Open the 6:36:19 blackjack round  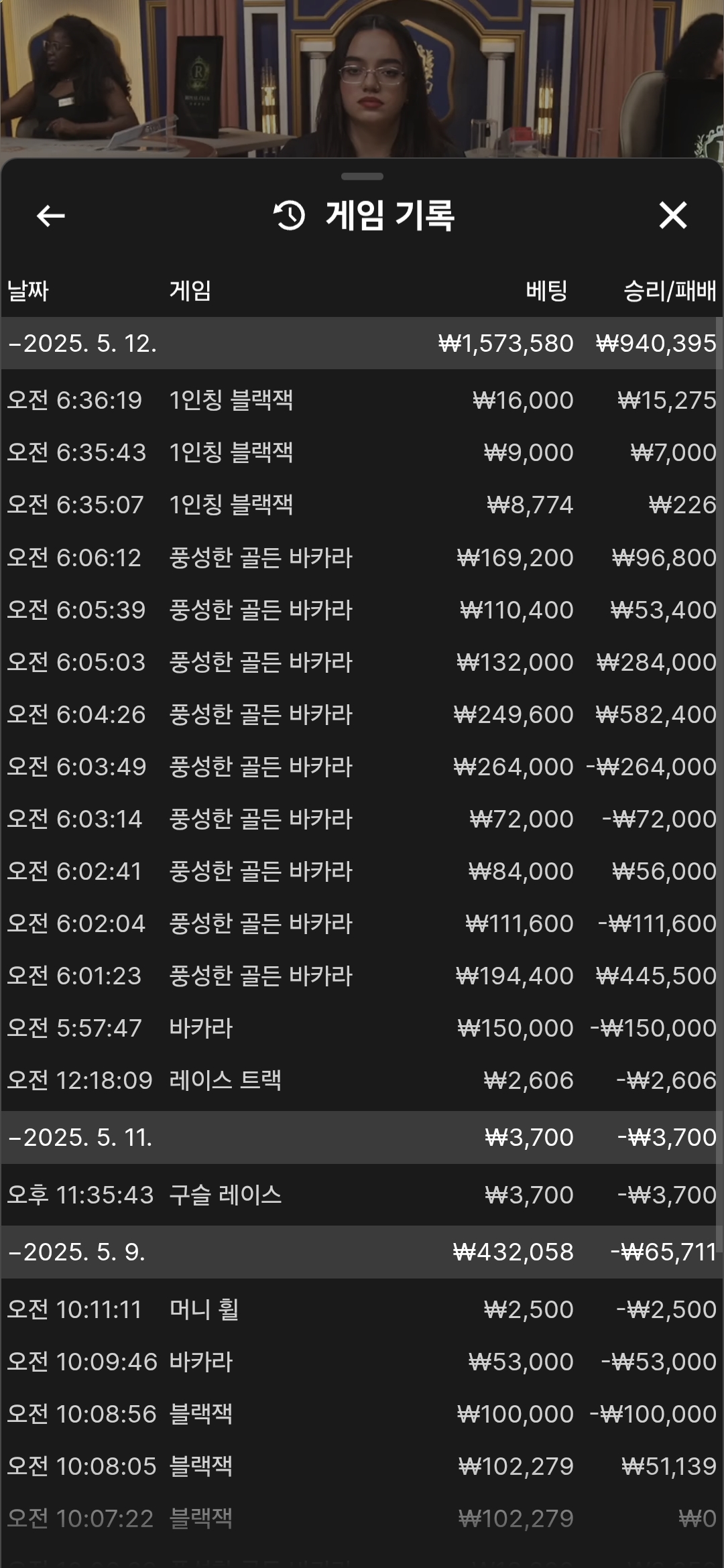coord(362,400)
